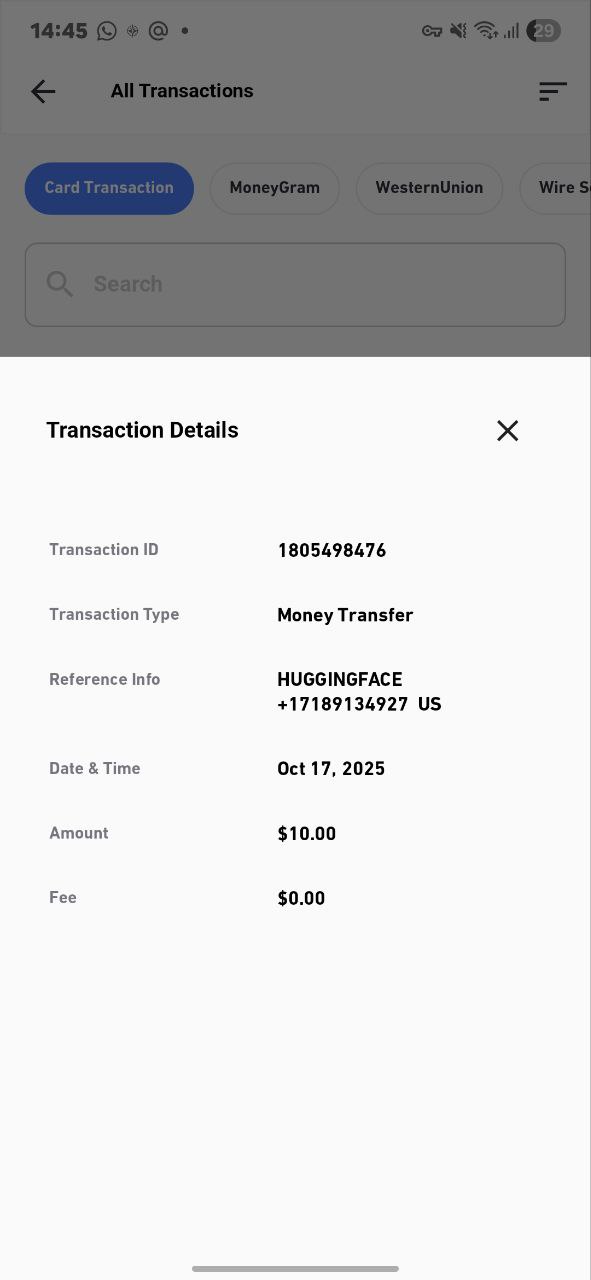Tap the transaction Search field
This screenshot has width=591, height=1280.
(x=295, y=284)
